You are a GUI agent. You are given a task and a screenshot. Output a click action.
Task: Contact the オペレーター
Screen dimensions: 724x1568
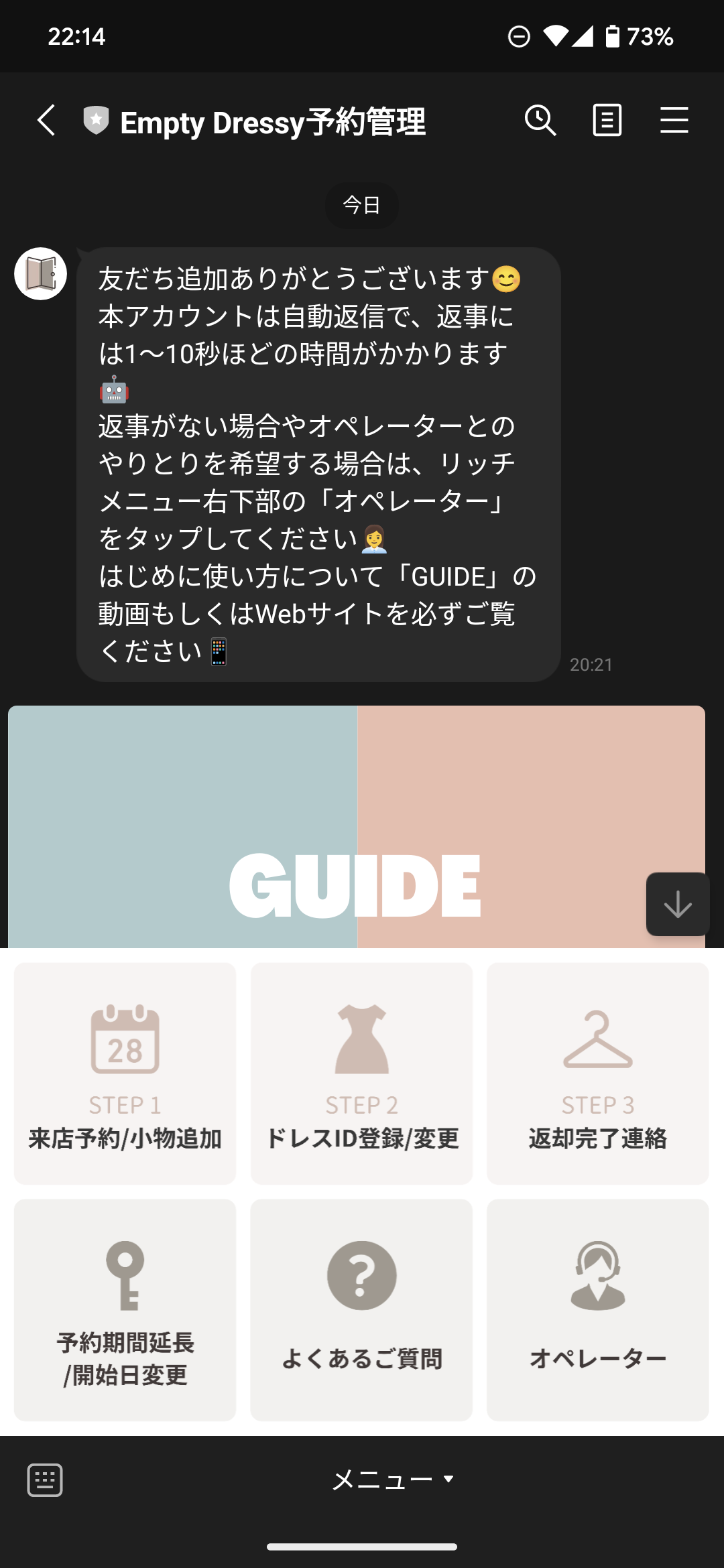(x=597, y=1310)
